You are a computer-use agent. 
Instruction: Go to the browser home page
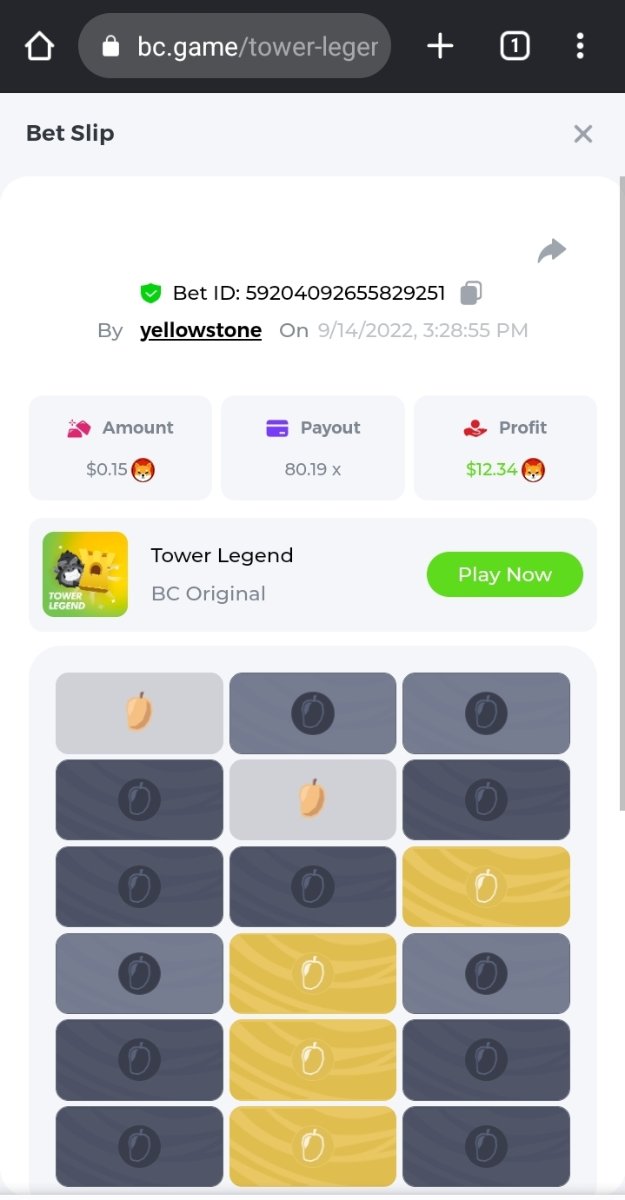[x=39, y=46]
